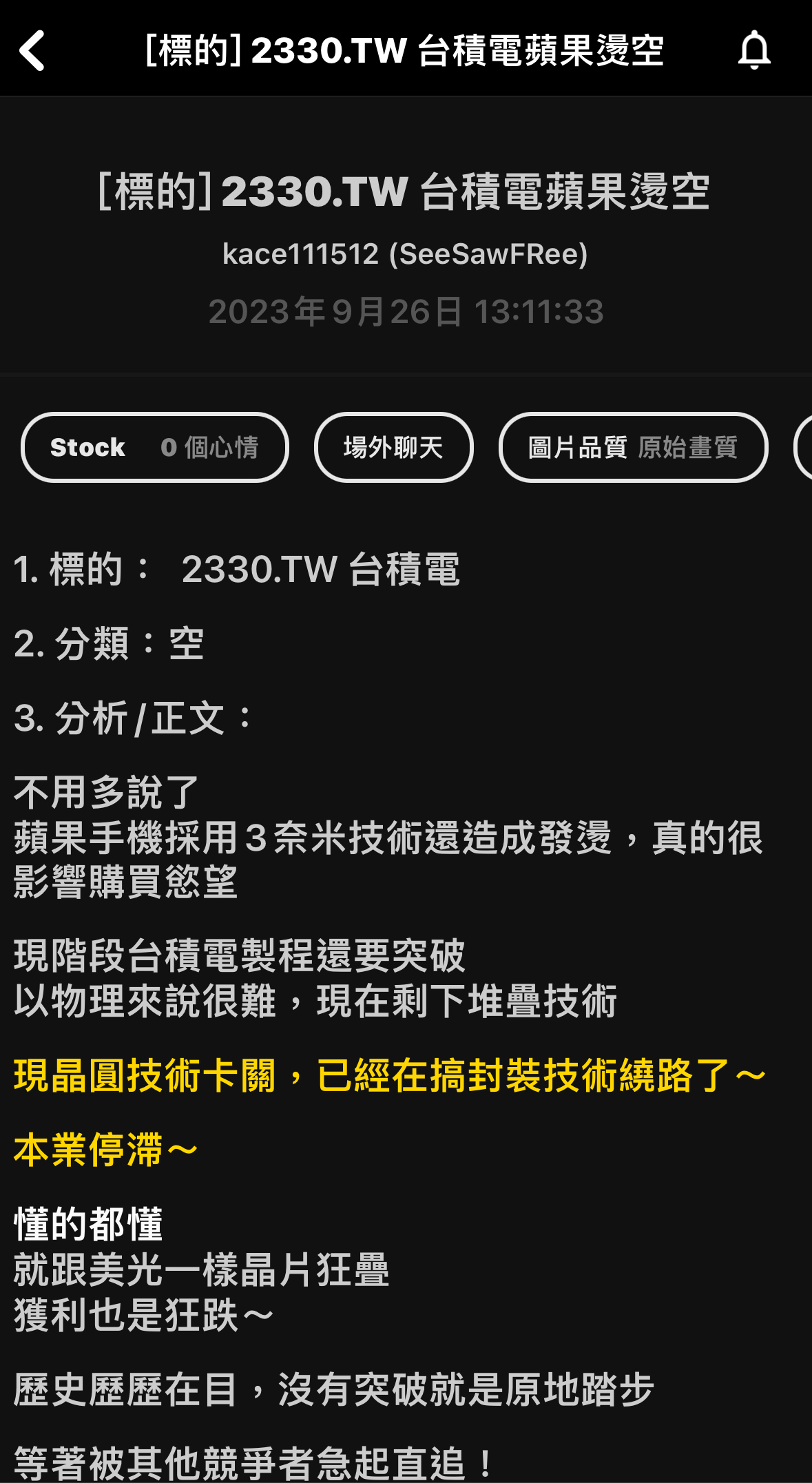Tap the Stock board chip
Viewport: 812px width, 1483px height.
(154, 448)
